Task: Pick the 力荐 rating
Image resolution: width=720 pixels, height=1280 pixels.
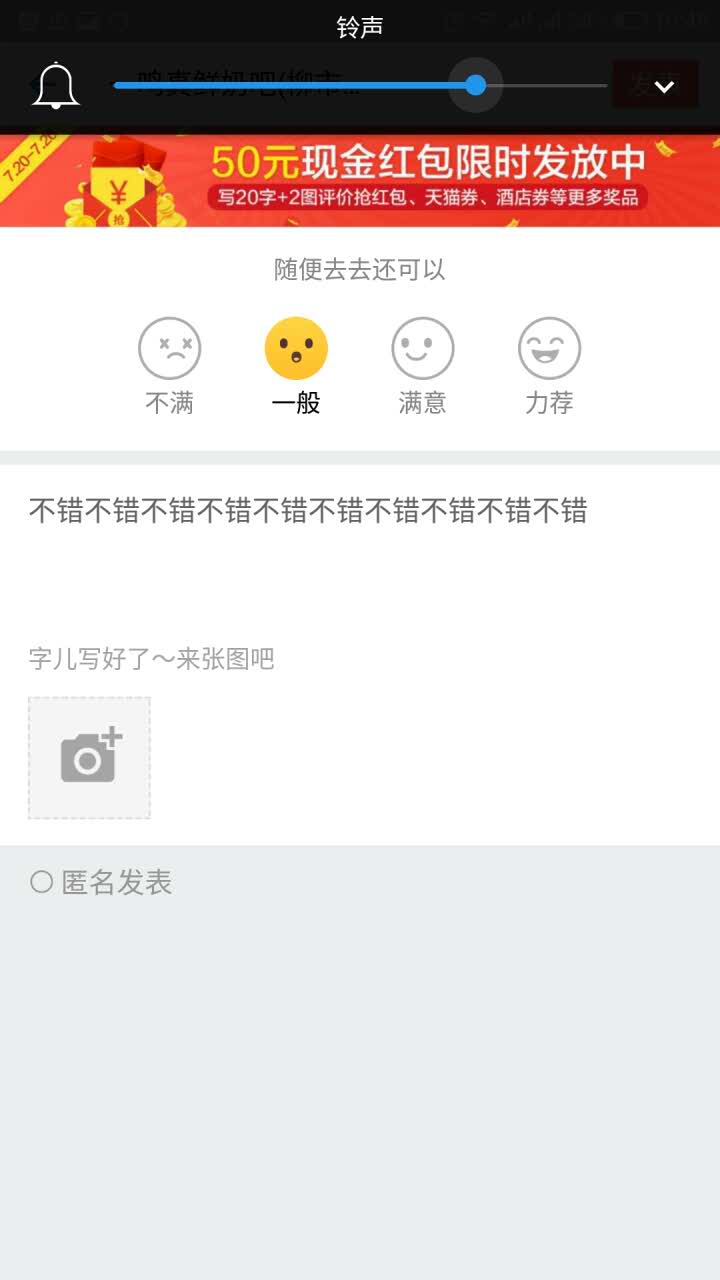Action: (549, 349)
